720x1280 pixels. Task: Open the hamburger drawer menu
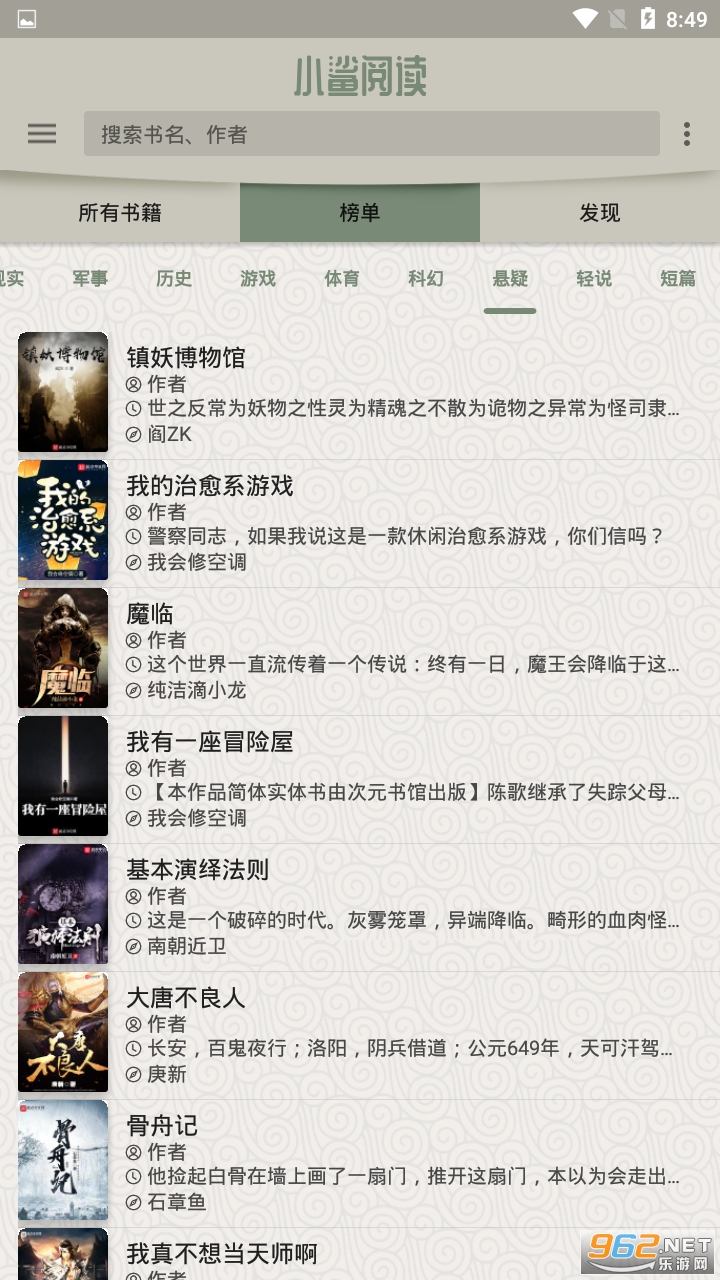pyautogui.click(x=42, y=134)
